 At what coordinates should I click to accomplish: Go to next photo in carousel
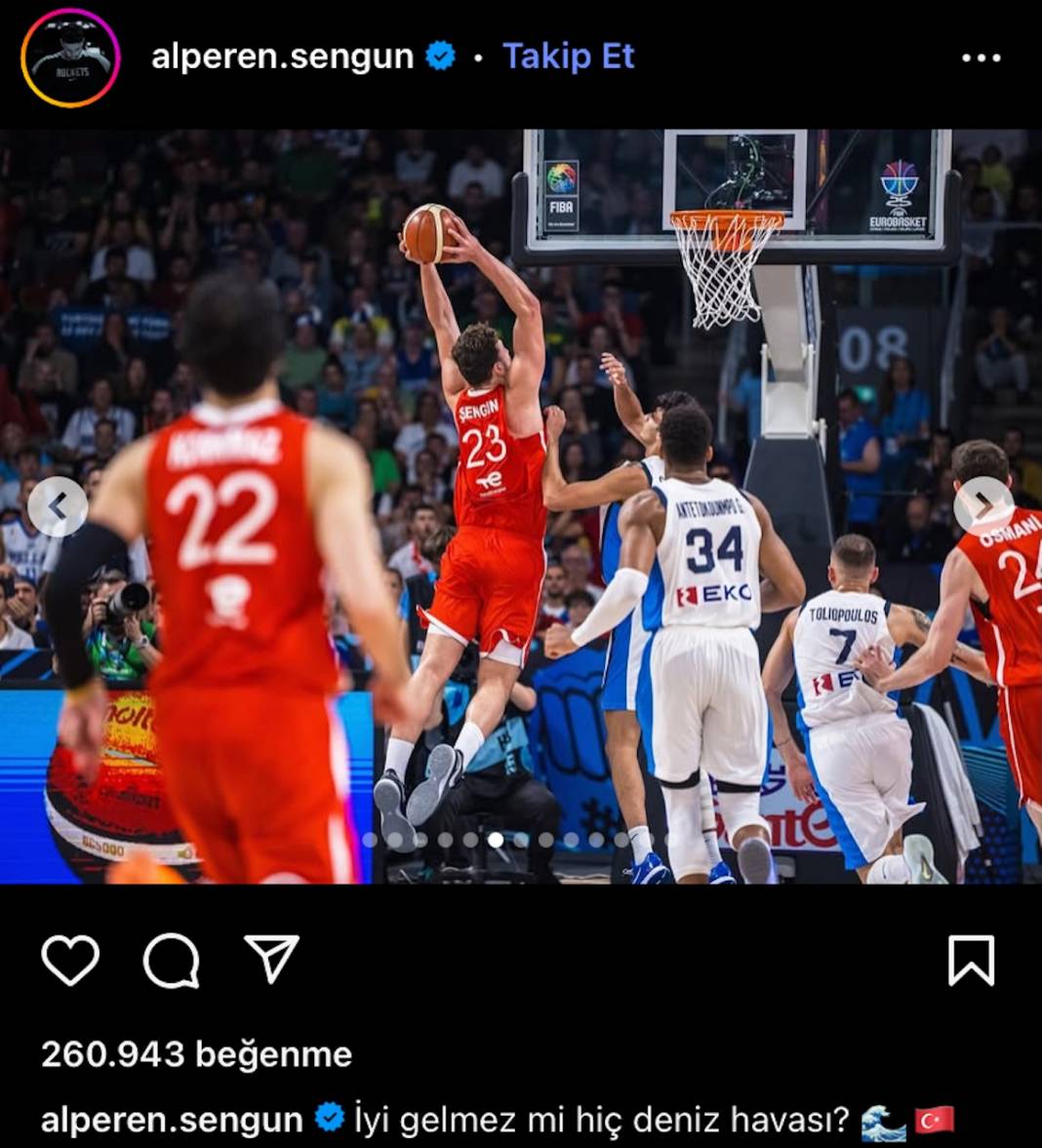point(982,505)
